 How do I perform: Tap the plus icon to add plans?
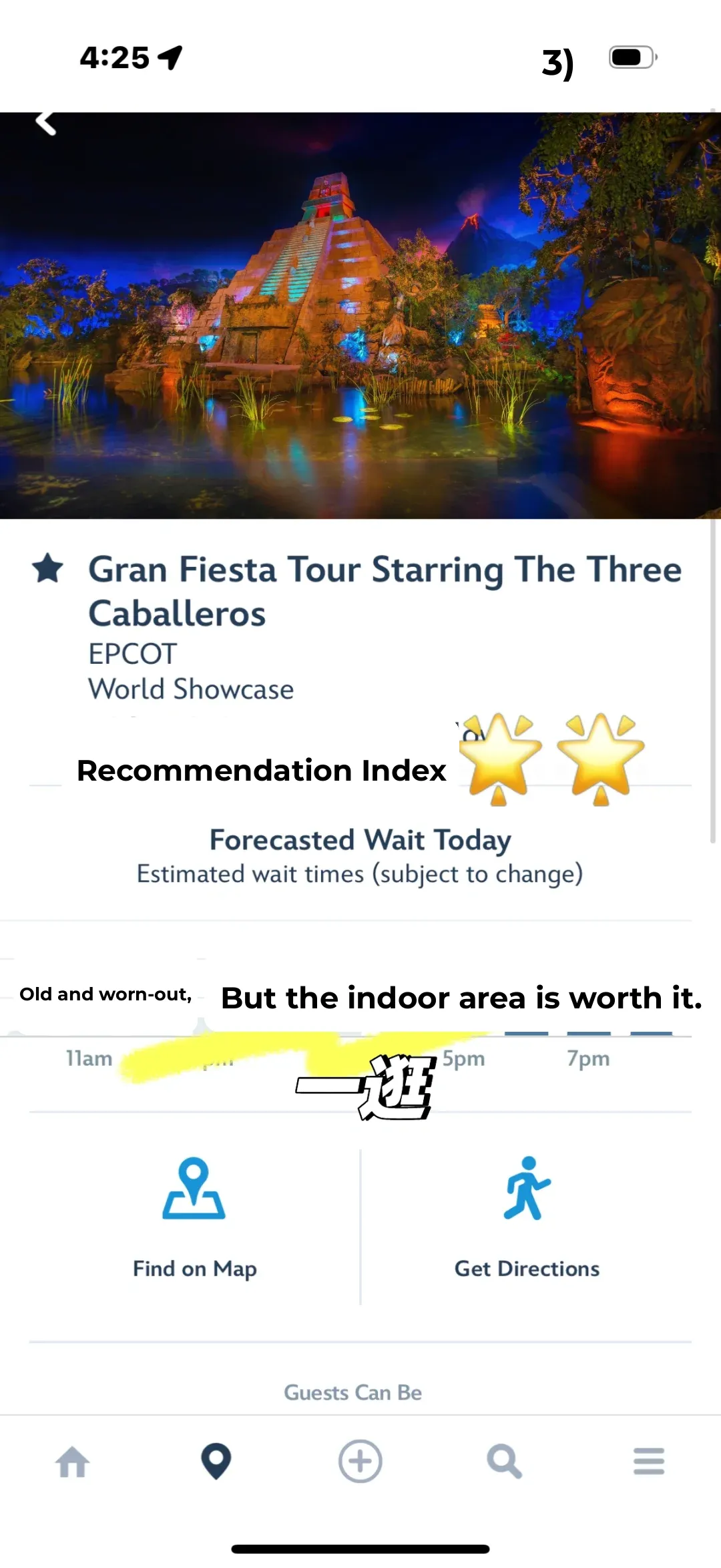click(360, 1461)
